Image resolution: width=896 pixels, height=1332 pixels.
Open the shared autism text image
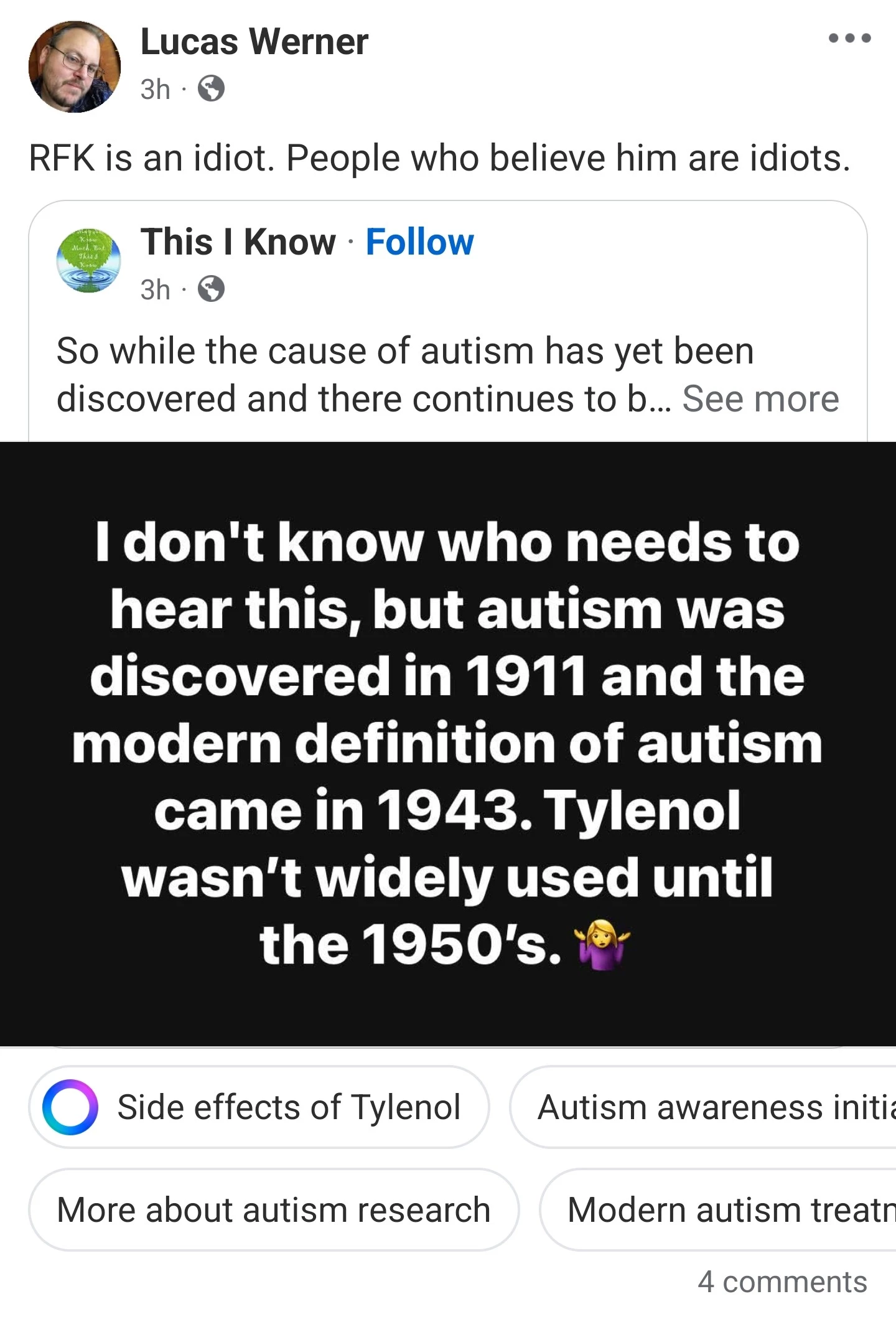pyautogui.click(x=448, y=744)
